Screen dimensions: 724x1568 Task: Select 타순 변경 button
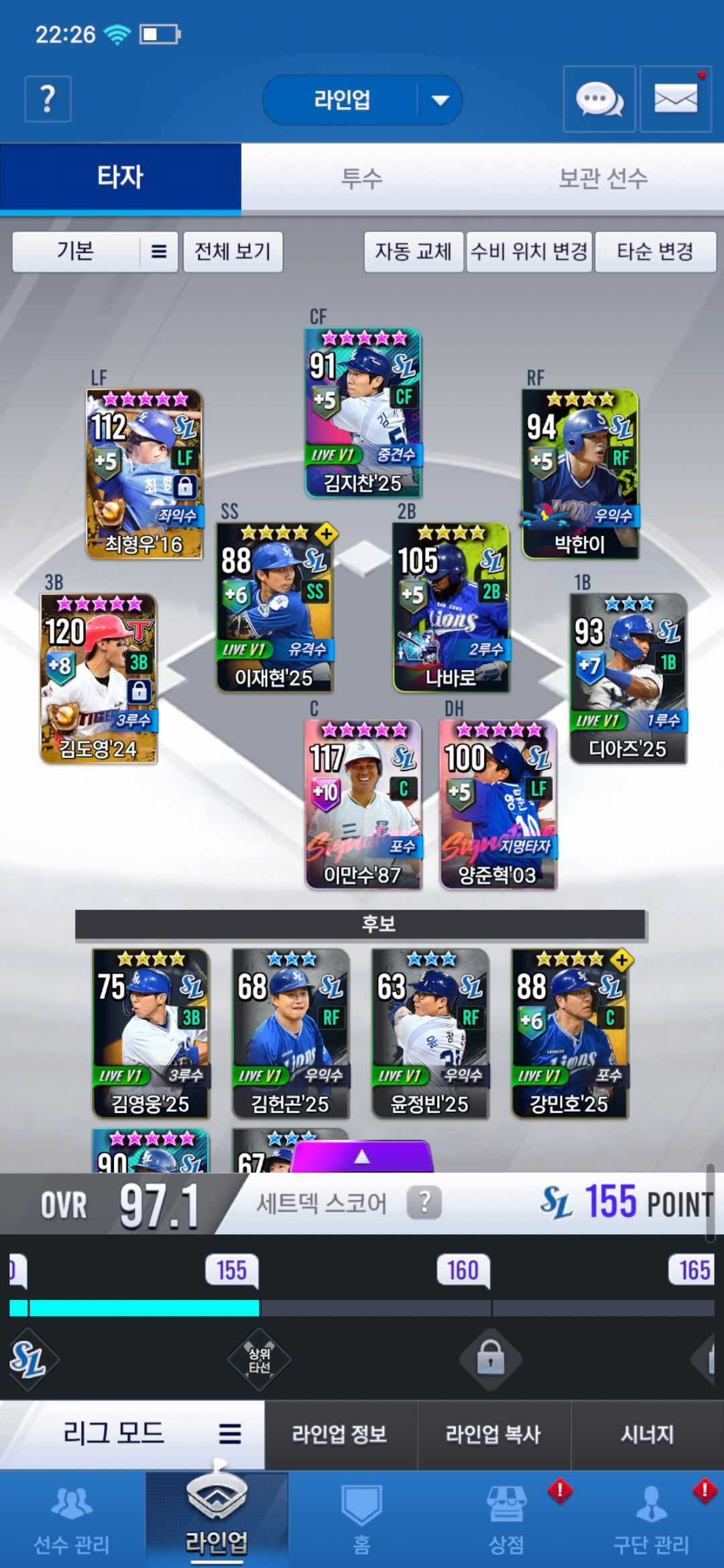(x=655, y=252)
